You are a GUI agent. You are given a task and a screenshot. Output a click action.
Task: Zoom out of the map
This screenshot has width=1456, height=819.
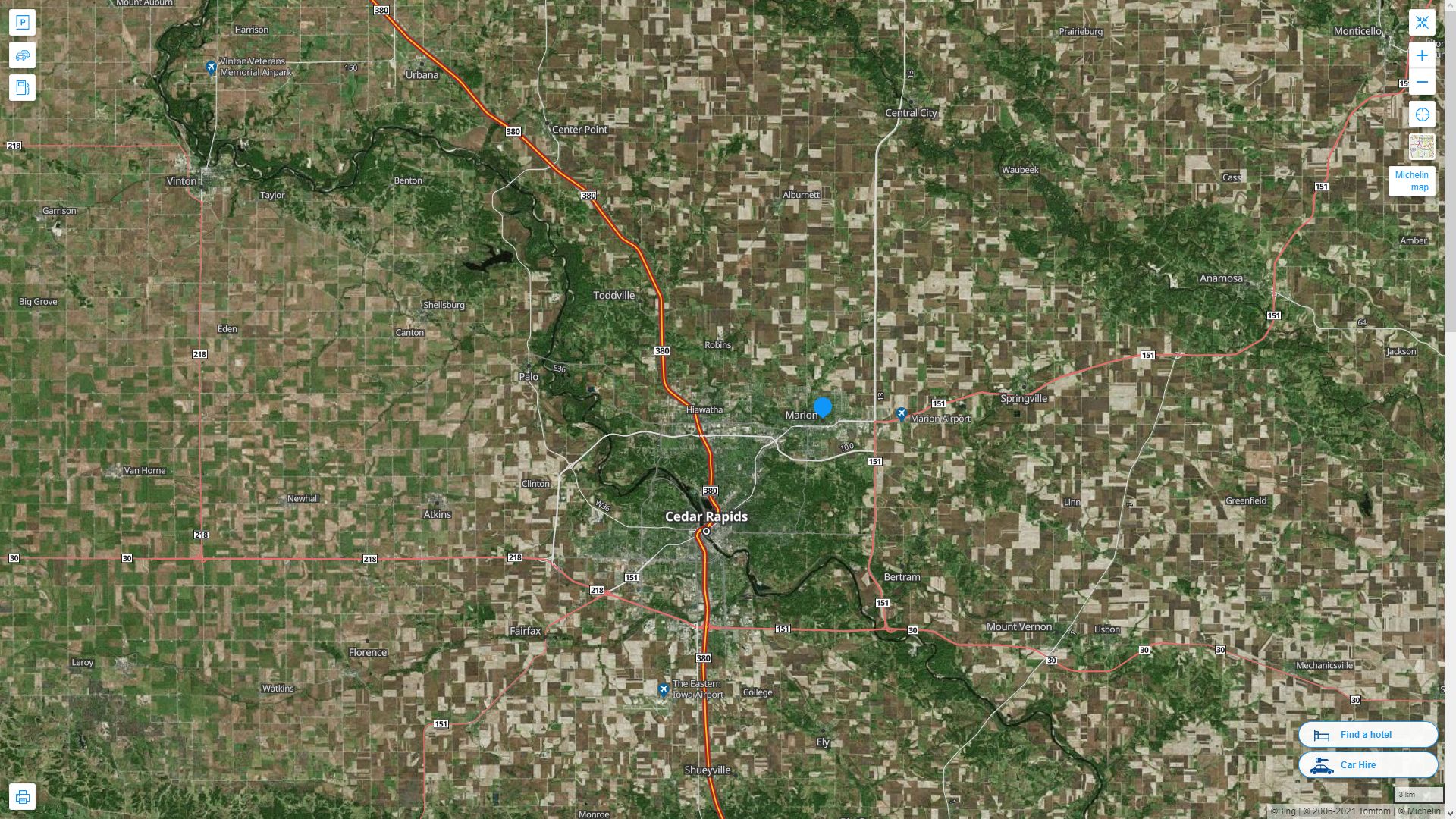click(x=1422, y=82)
